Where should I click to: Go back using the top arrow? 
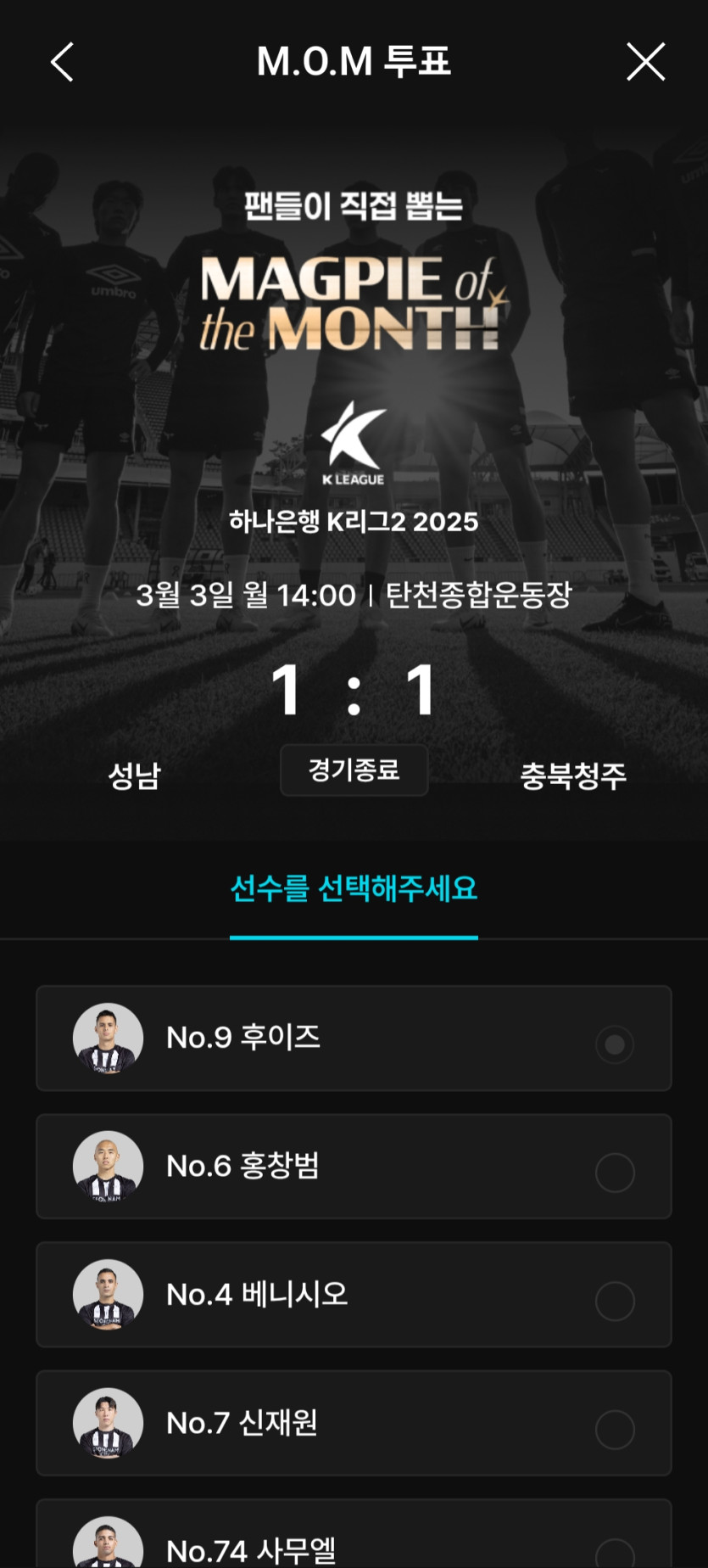coord(62,62)
